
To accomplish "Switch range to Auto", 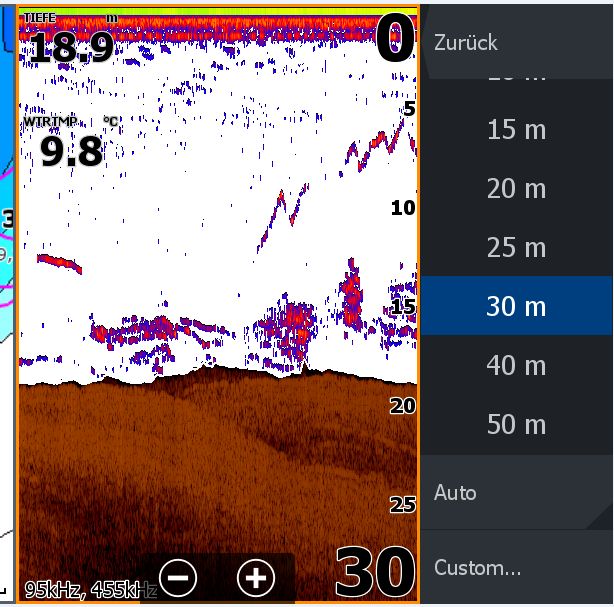I will (456, 493).
